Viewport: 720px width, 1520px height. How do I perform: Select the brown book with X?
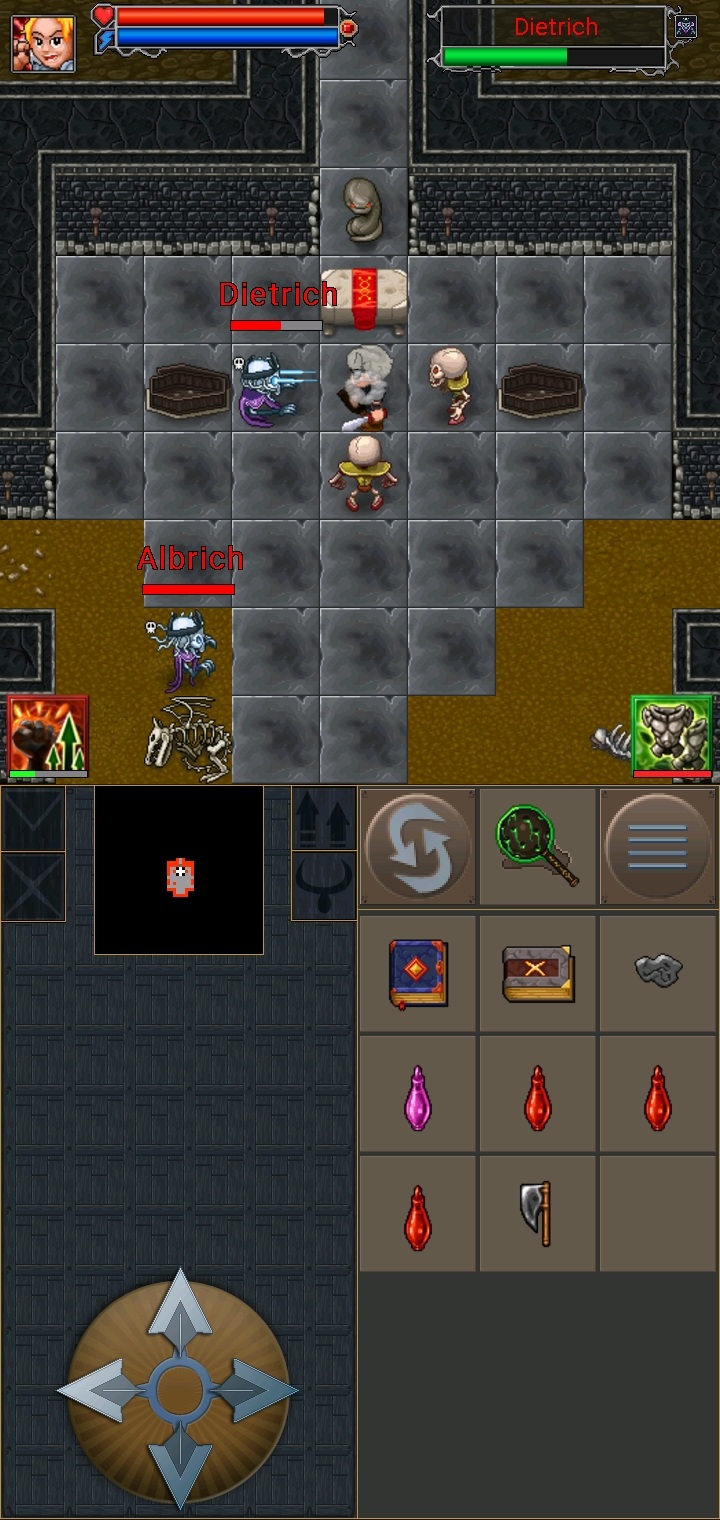538,972
